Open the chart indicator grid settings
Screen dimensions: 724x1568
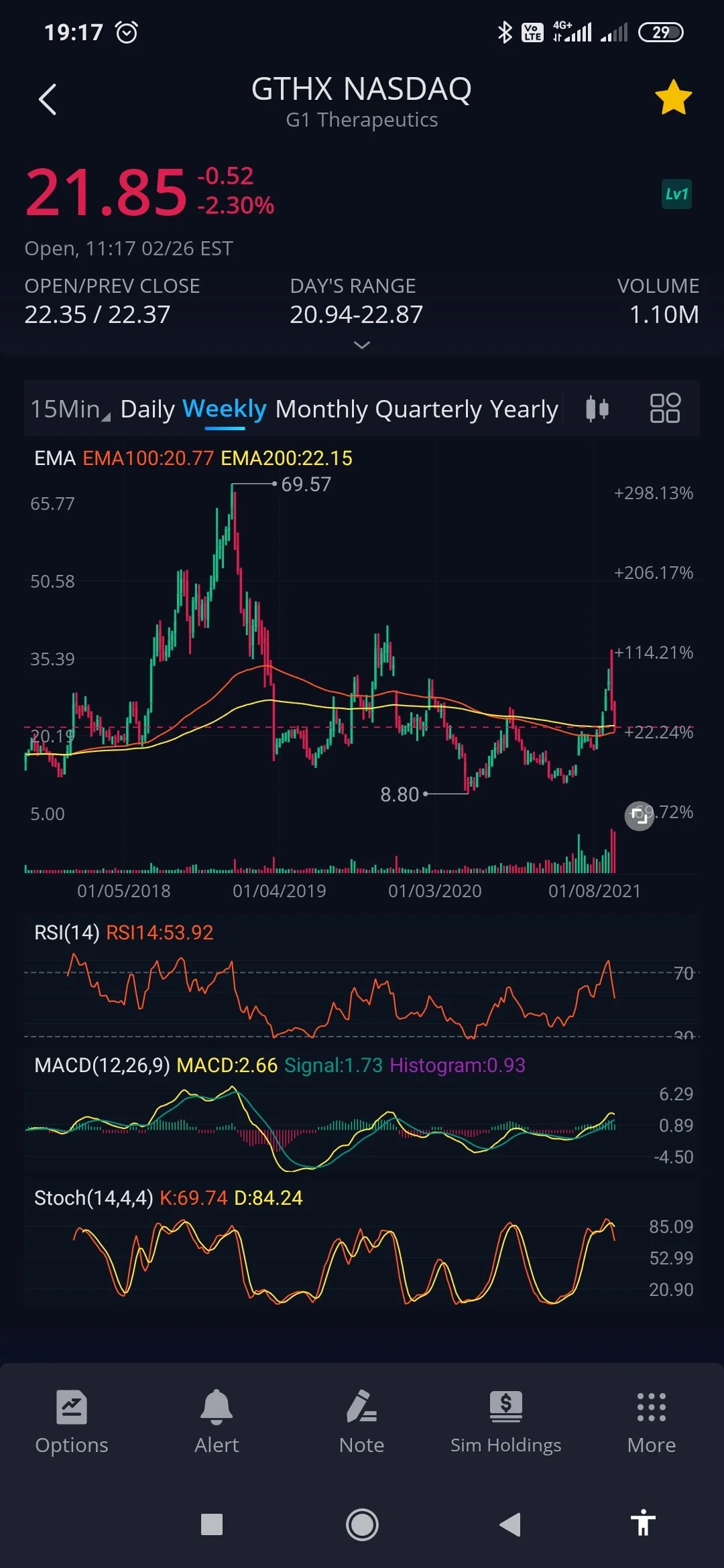click(x=665, y=408)
